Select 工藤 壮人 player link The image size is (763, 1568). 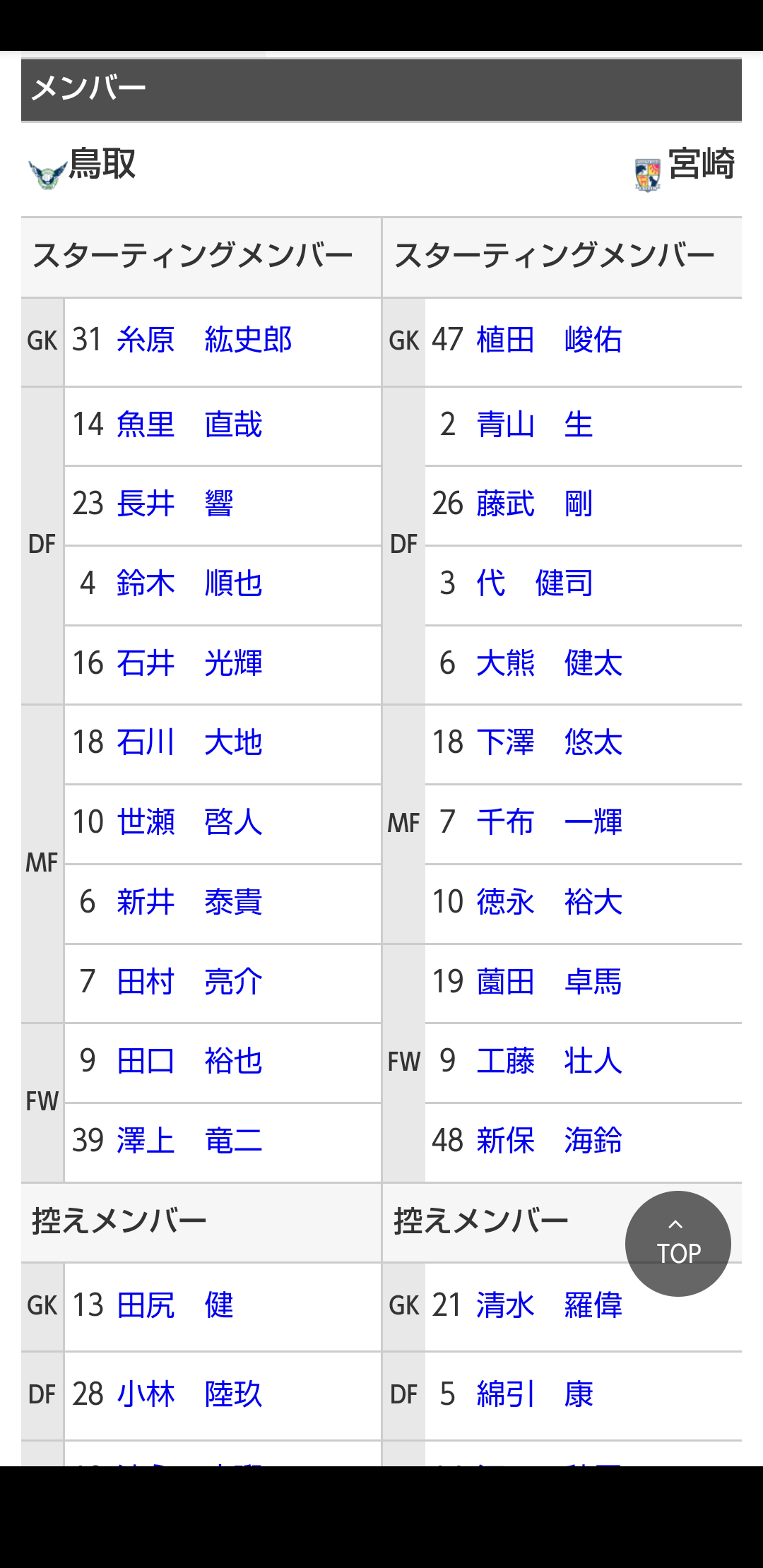549,1061
